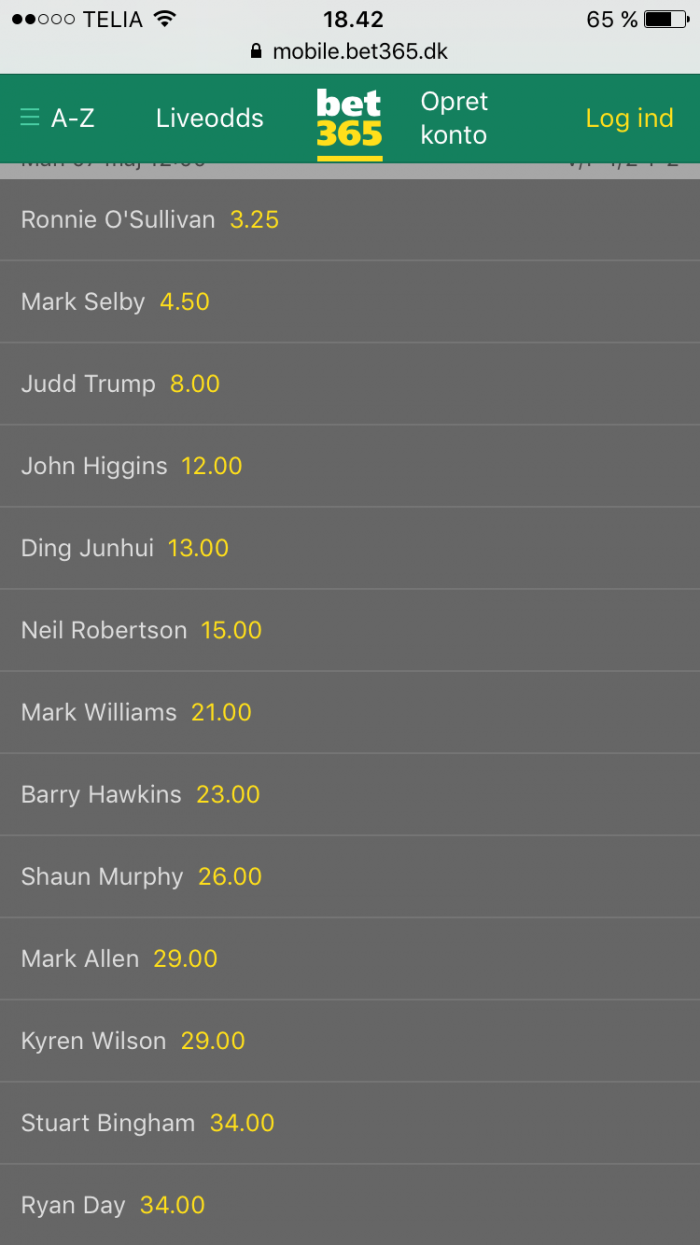This screenshot has height=1245, width=700.
Task: Add Mark Selby 4.50 to betslip
Action: click(350, 302)
